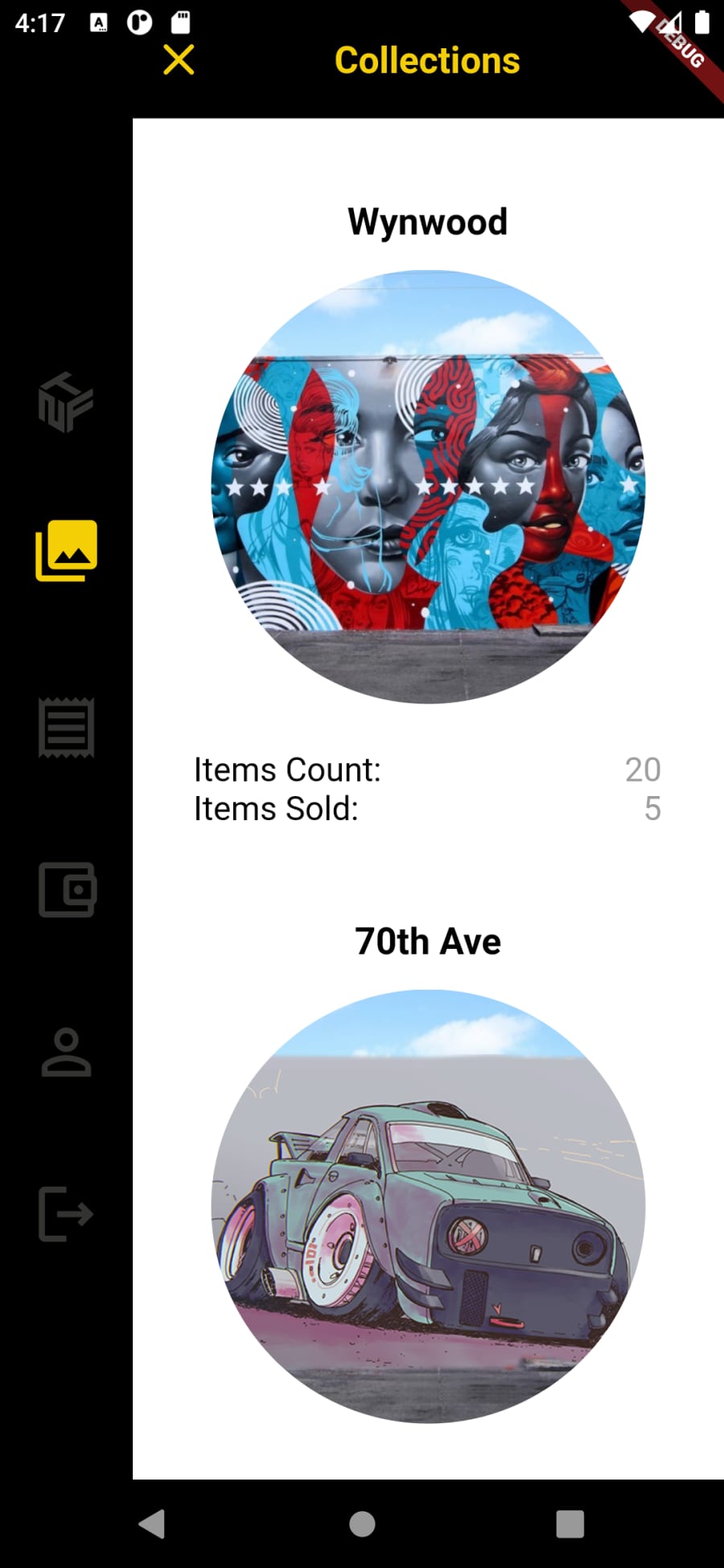The height and width of the screenshot is (1568, 724).
Task: Go to the wallet section
Action: 67,889
